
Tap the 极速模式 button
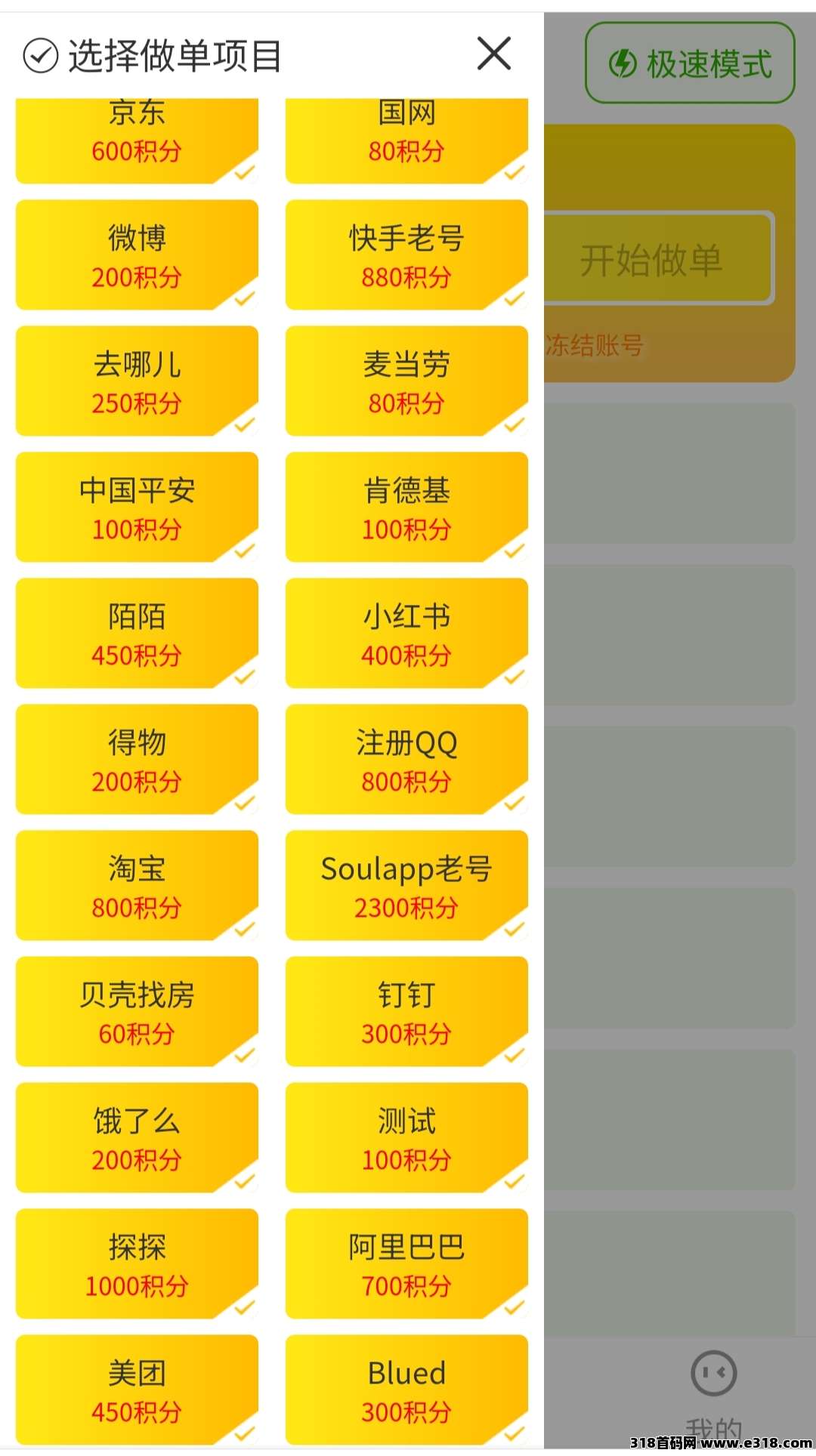tap(689, 65)
